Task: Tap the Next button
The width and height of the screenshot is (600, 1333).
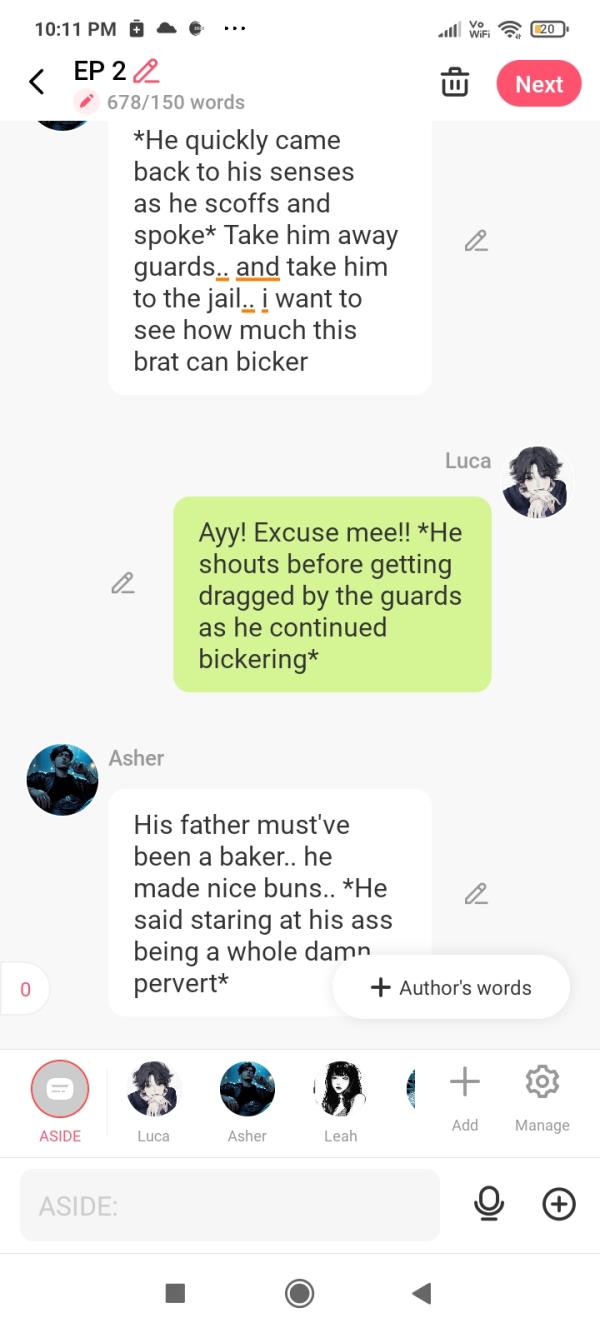Action: click(539, 84)
